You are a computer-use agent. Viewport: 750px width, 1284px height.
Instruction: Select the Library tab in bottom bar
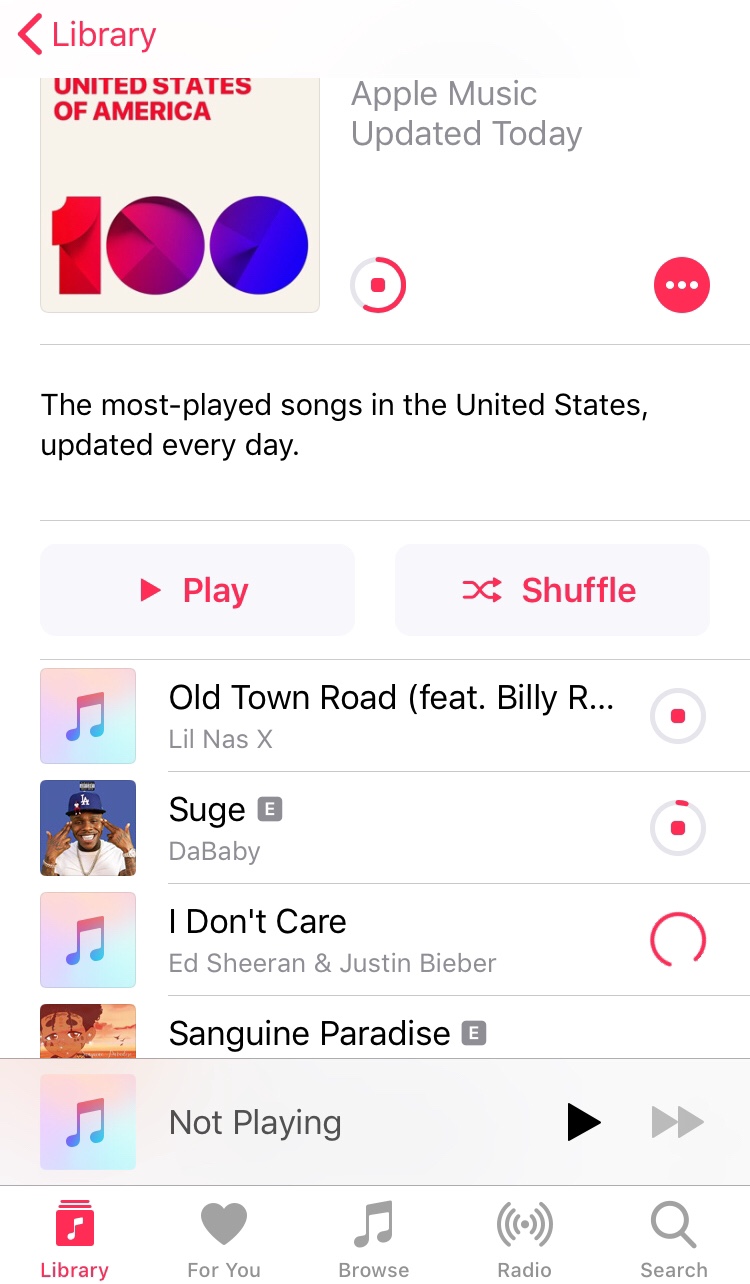pyautogui.click(x=74, y=1240)
